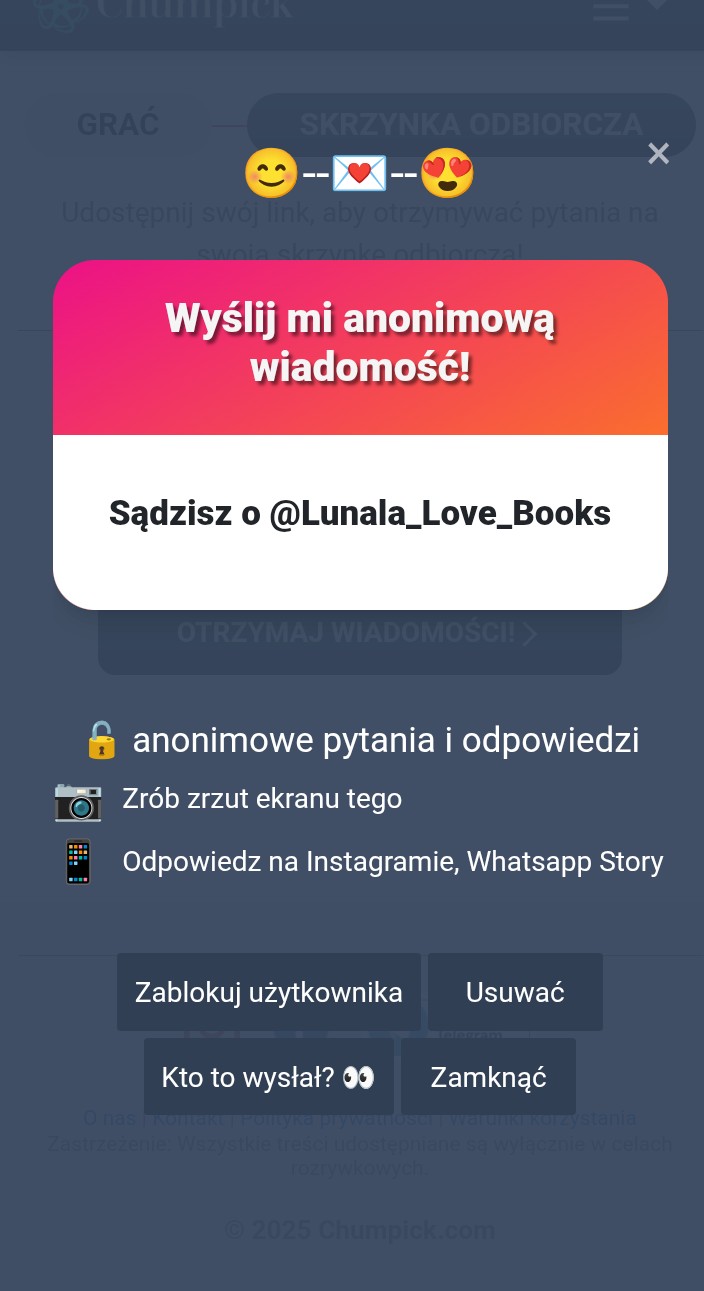
Task: Reveal sender via Kto to wysłał?
Action: 268,1077
